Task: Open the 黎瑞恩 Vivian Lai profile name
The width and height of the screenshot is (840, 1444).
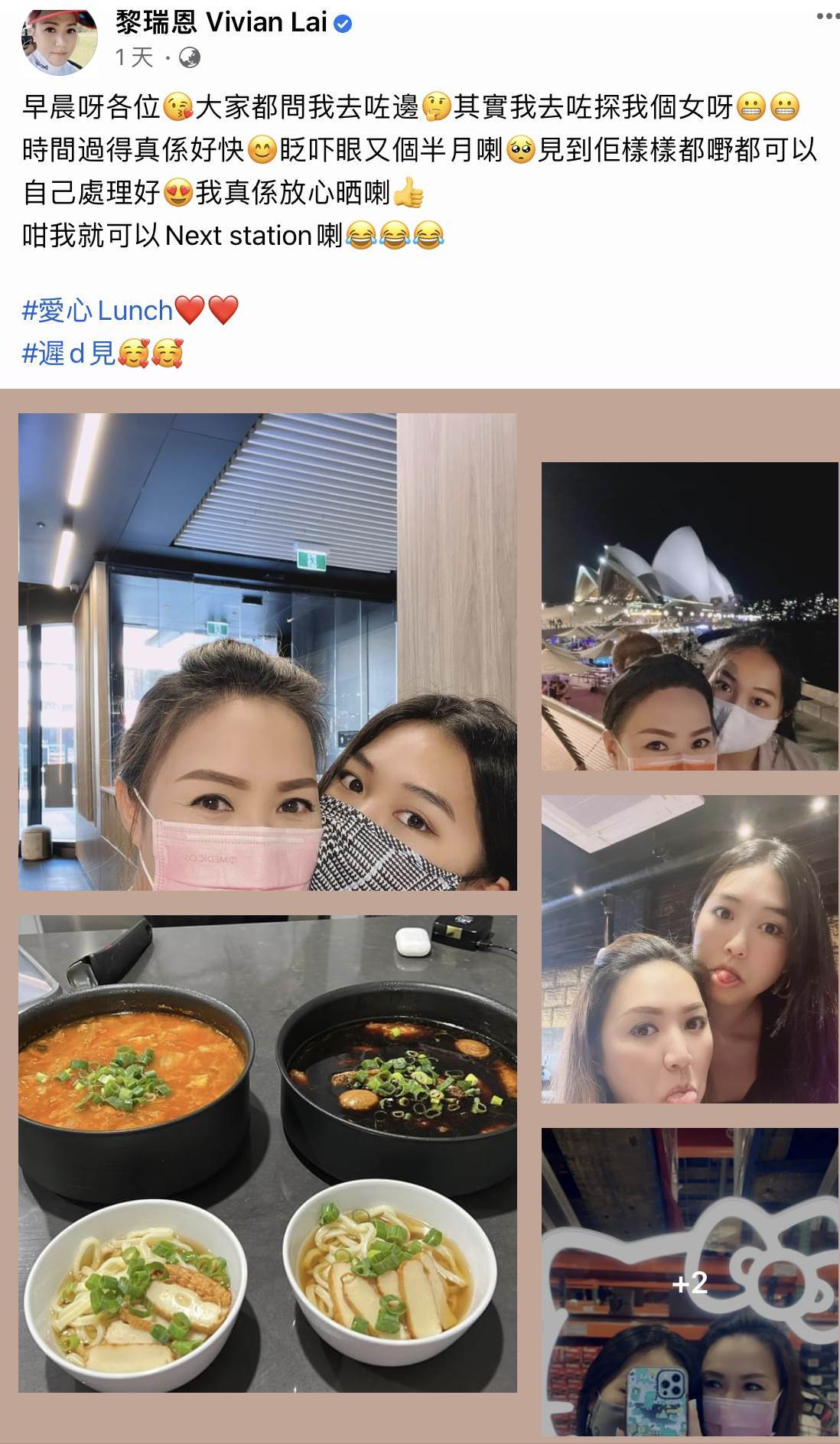Action: 222,22
